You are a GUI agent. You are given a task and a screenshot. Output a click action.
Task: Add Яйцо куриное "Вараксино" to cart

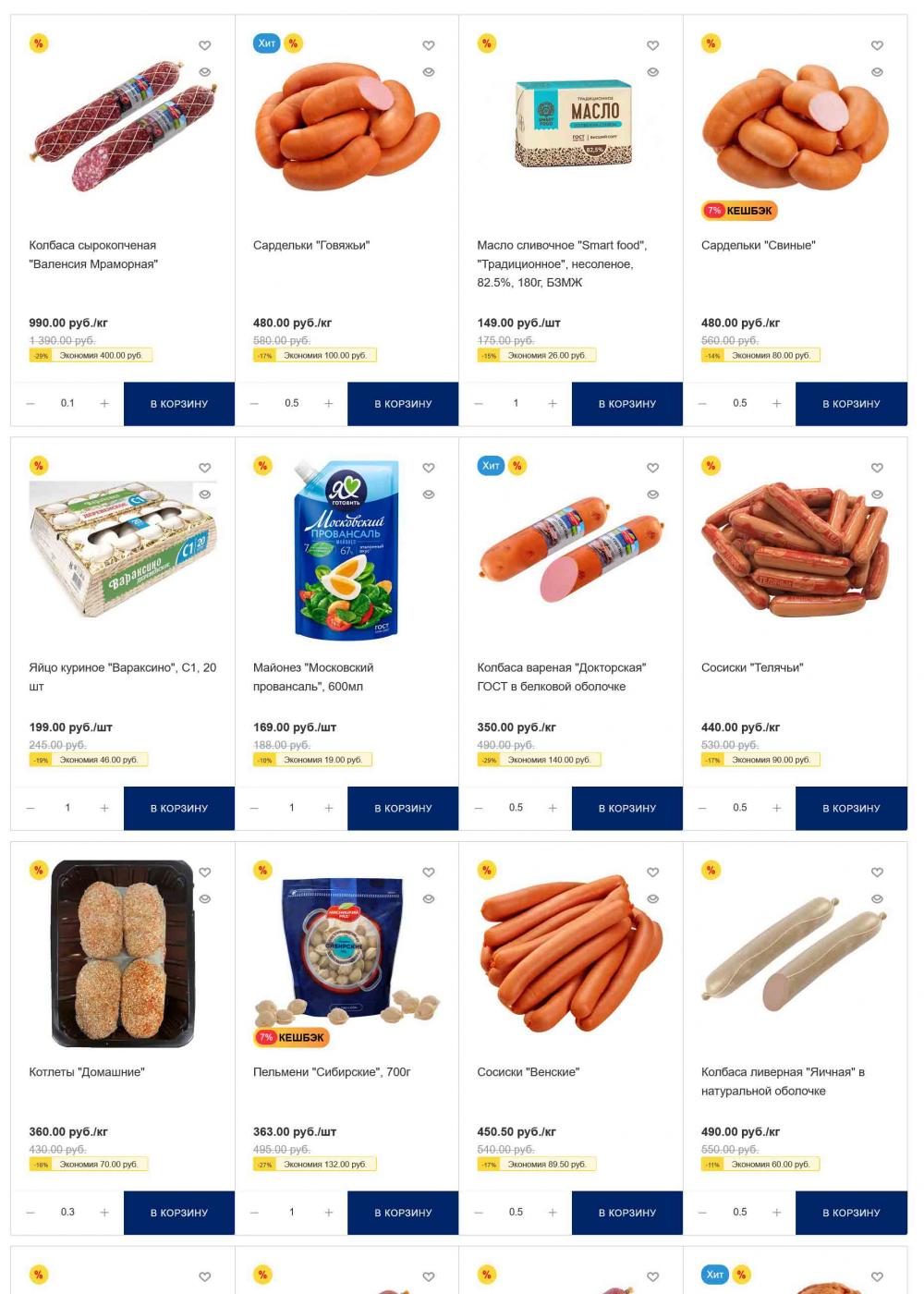pyautogui.click(x=178, y=808)
